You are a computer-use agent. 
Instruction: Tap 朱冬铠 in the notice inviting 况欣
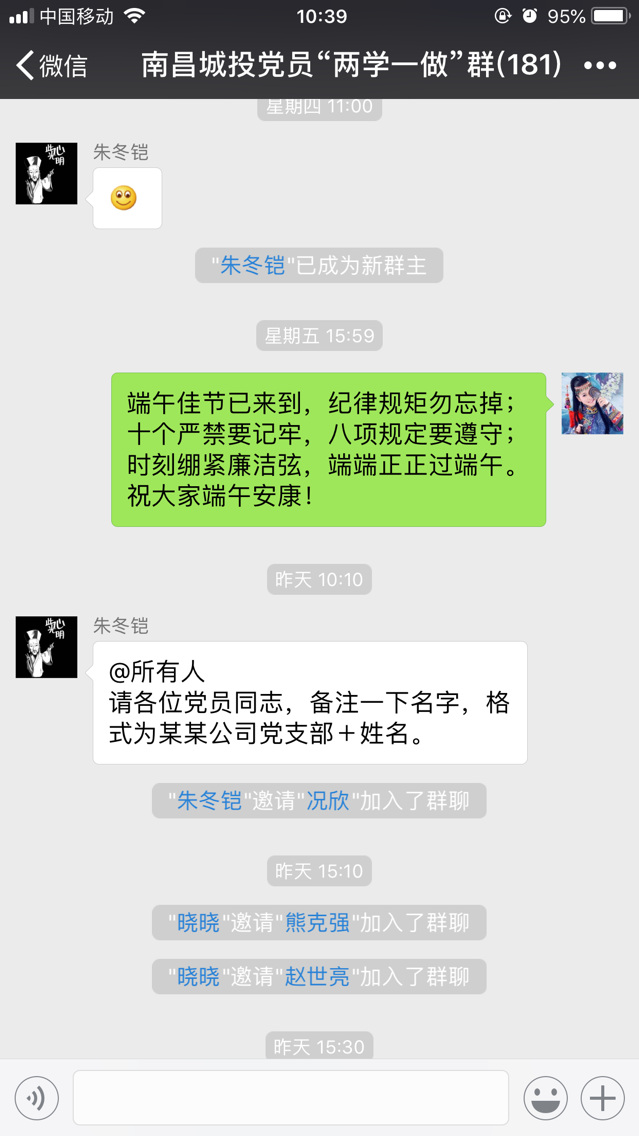209,801
